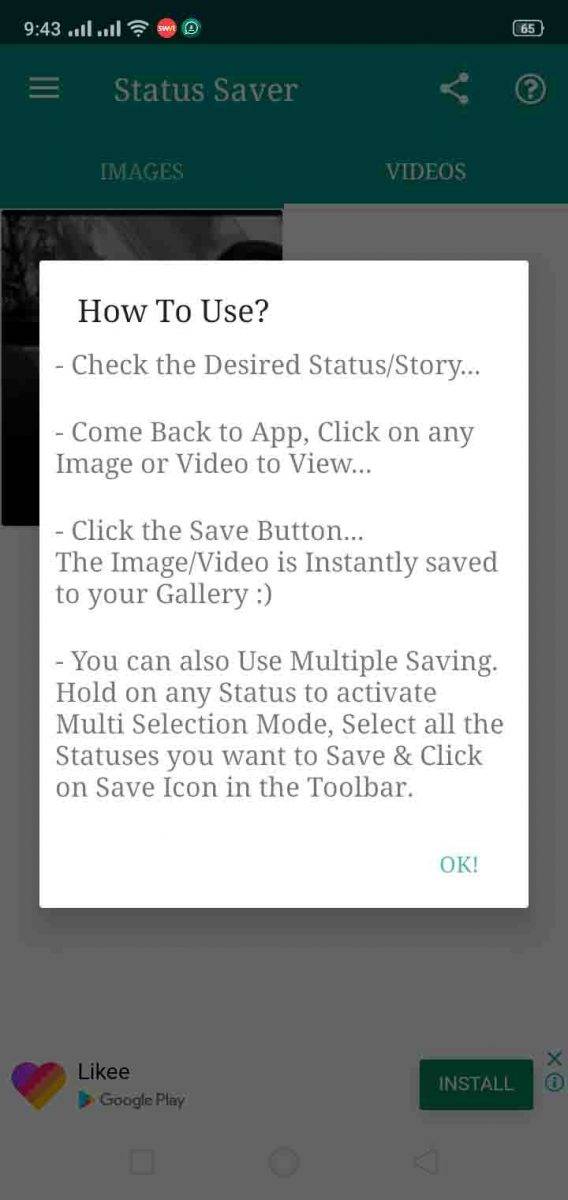Share the Status Saver app
Image resolution: width=568 pixels, height=1200 pixels.
tap(454, 89)
